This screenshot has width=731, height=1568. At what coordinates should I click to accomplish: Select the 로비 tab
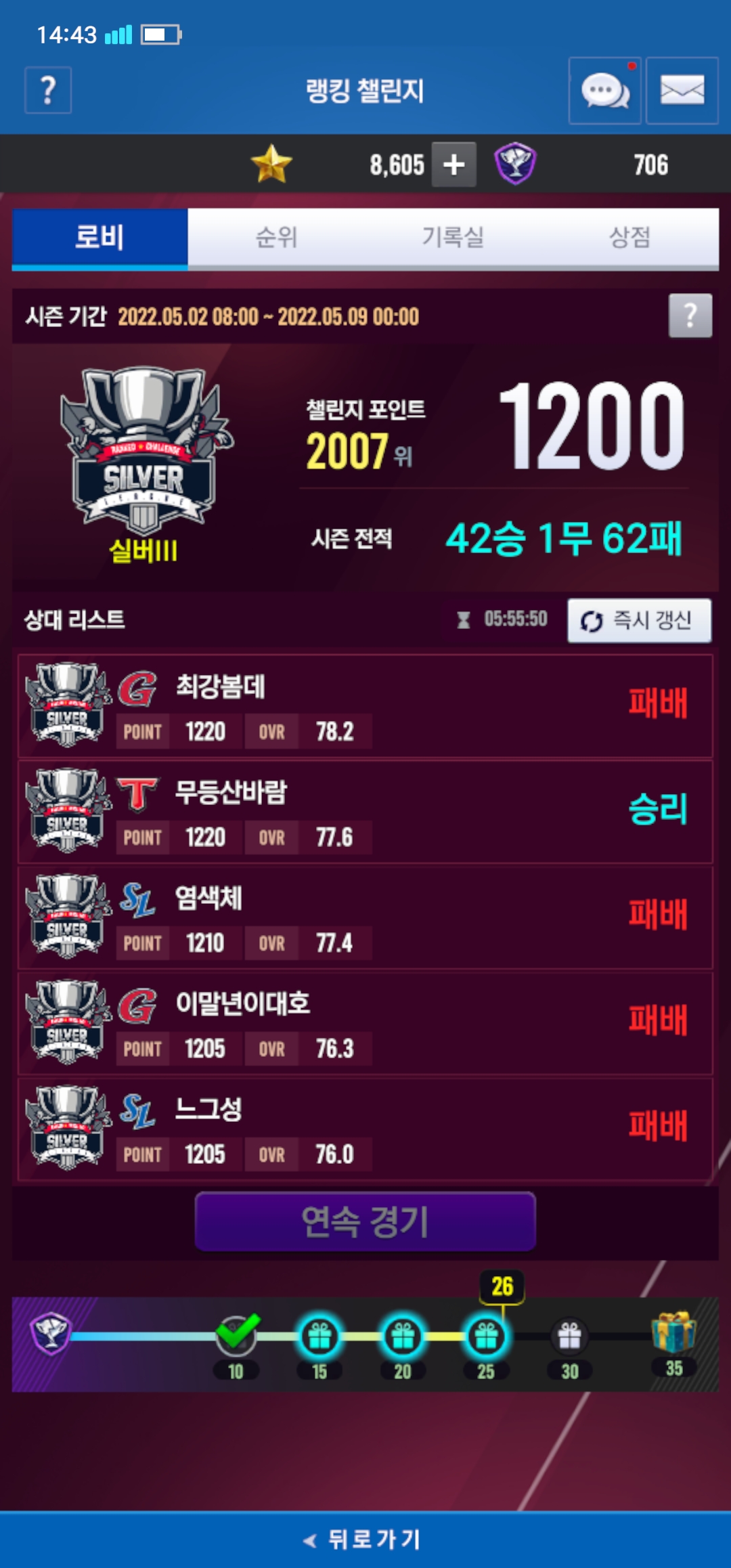click(x=99, y=238)
